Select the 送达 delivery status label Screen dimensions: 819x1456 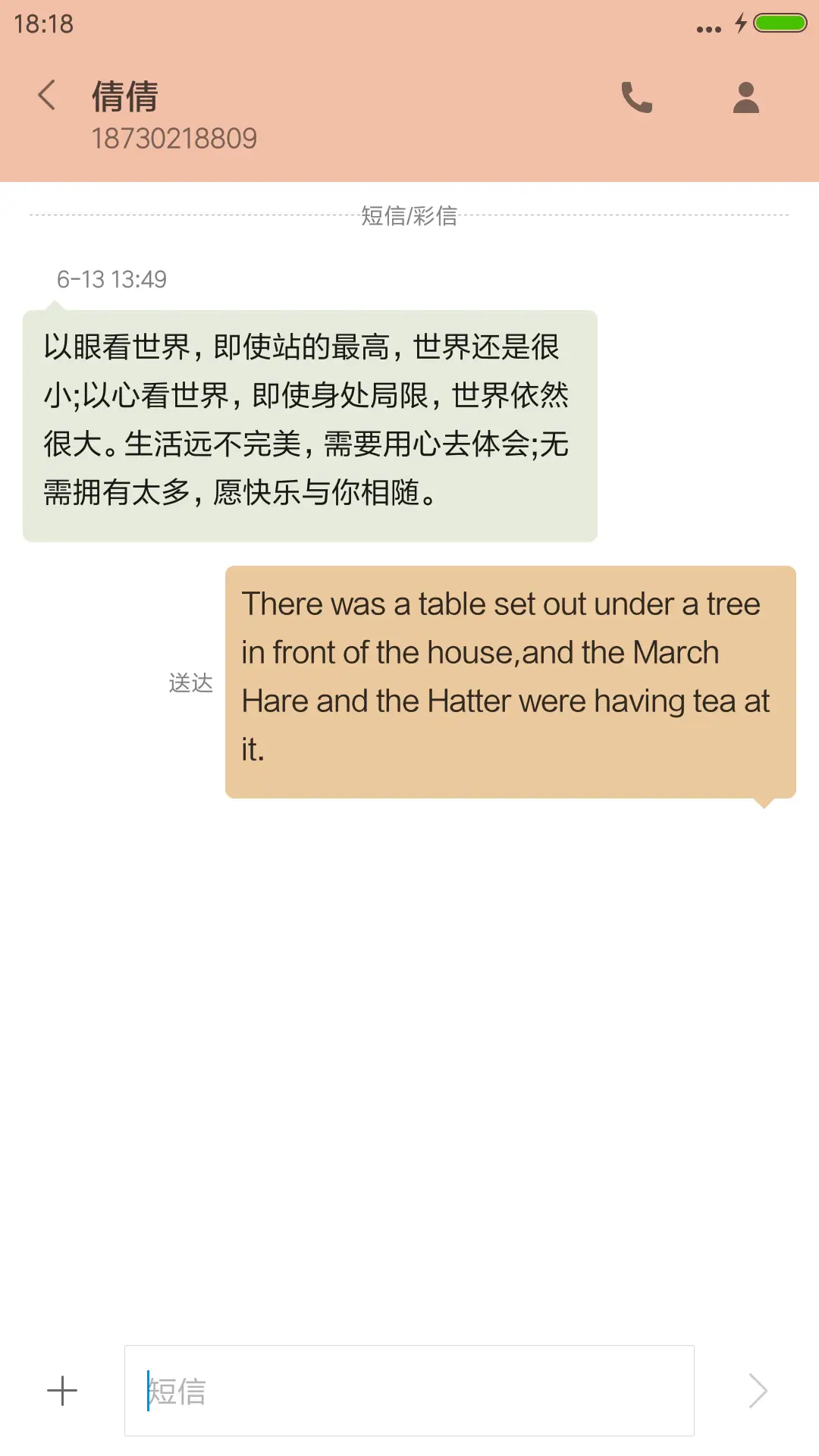[190, 683]
